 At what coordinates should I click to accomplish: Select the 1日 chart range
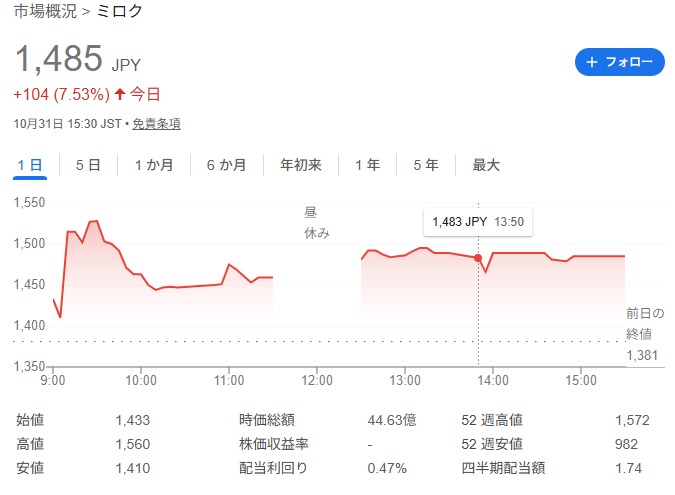29,165
